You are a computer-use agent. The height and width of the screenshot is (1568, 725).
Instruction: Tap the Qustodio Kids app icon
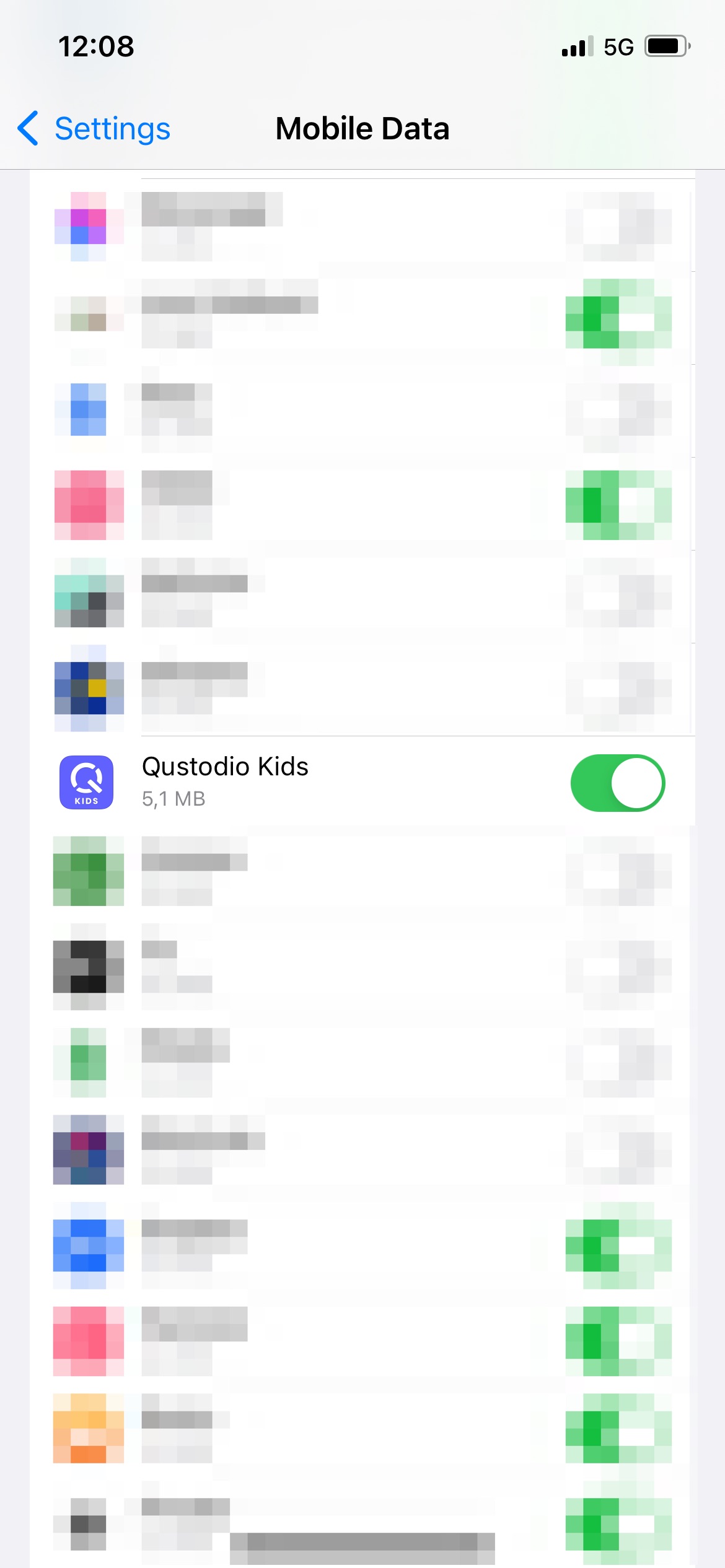click(x=87, y=782)
